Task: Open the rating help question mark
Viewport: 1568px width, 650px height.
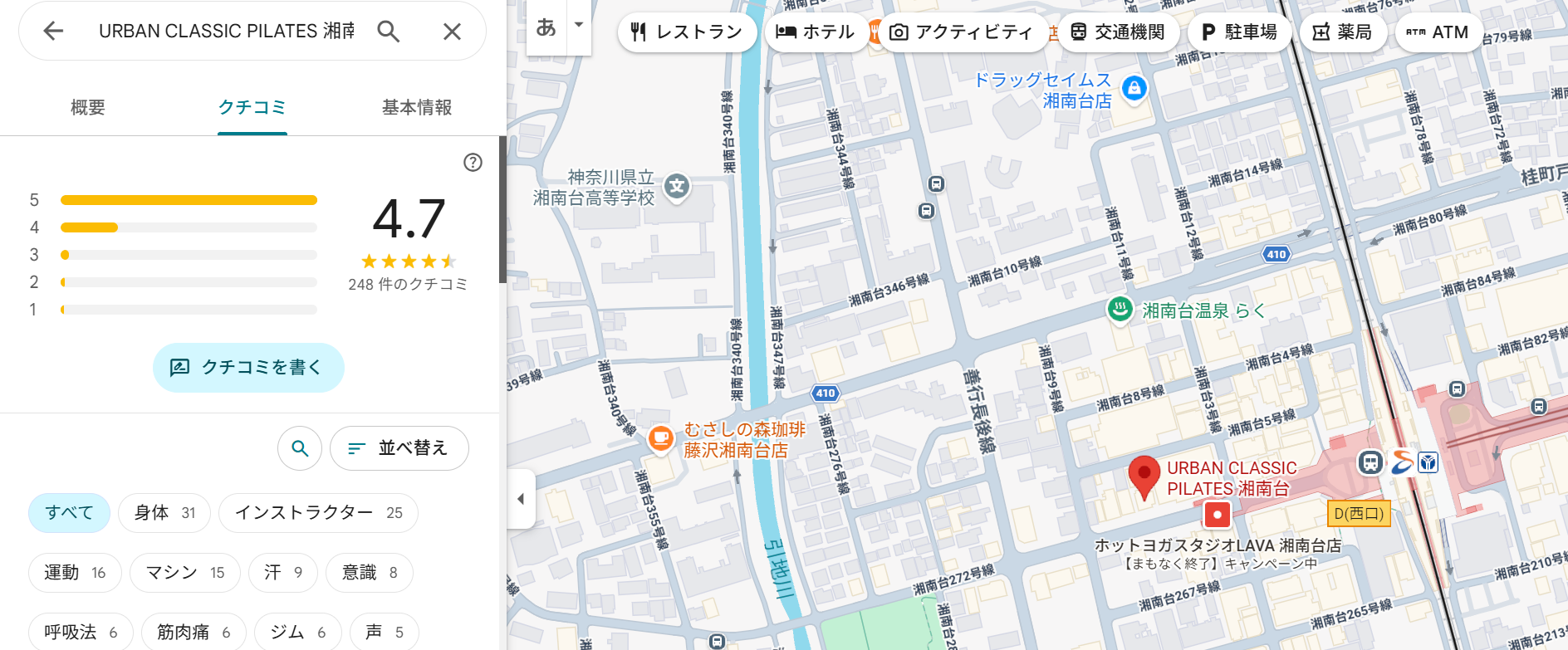Action: click(x=473, y=163)
